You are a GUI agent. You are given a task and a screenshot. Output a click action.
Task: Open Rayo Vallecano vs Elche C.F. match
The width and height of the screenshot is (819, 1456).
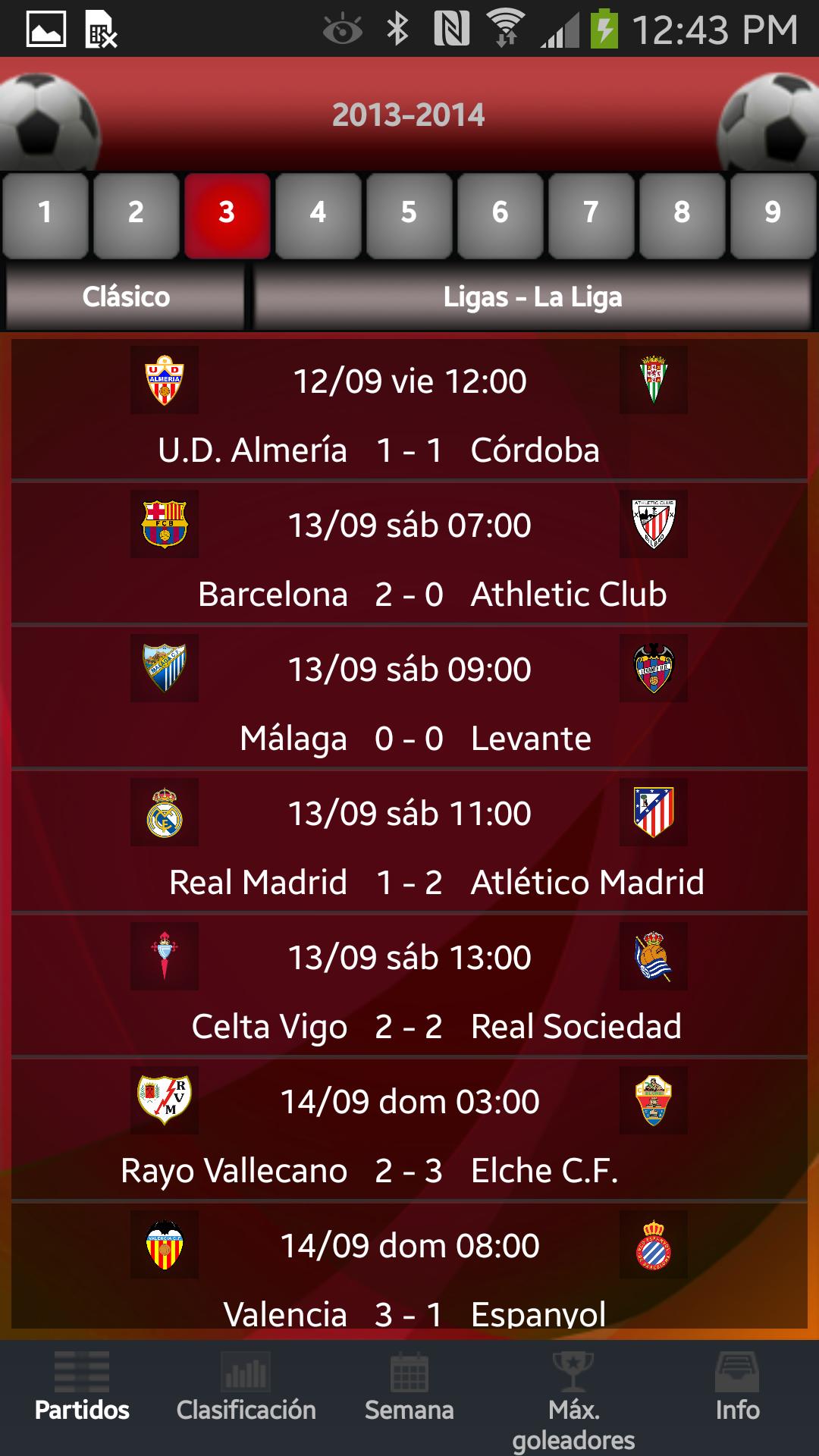tap(409, 1129)
